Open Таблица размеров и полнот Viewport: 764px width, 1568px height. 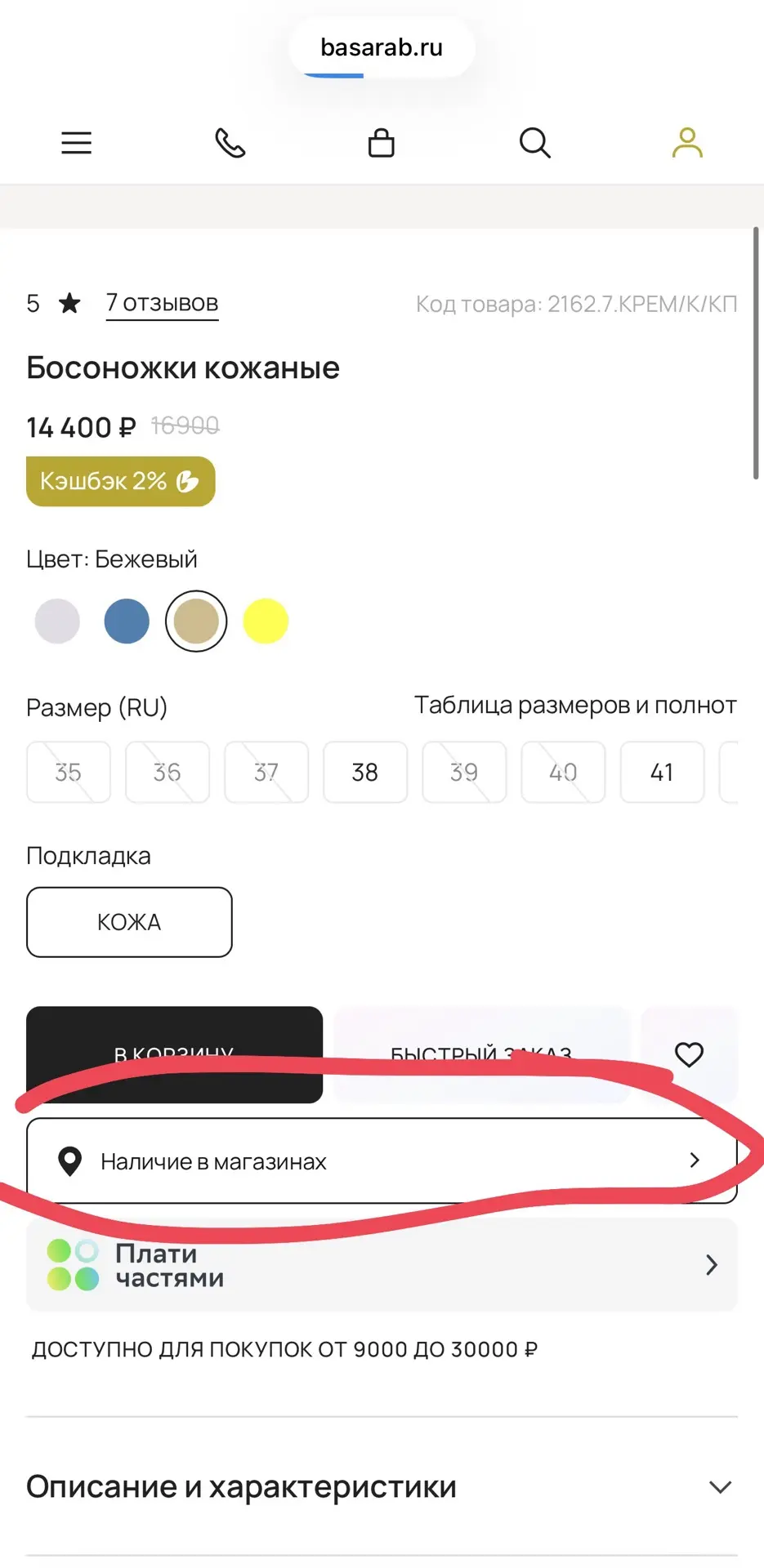[x=575, y=705]
